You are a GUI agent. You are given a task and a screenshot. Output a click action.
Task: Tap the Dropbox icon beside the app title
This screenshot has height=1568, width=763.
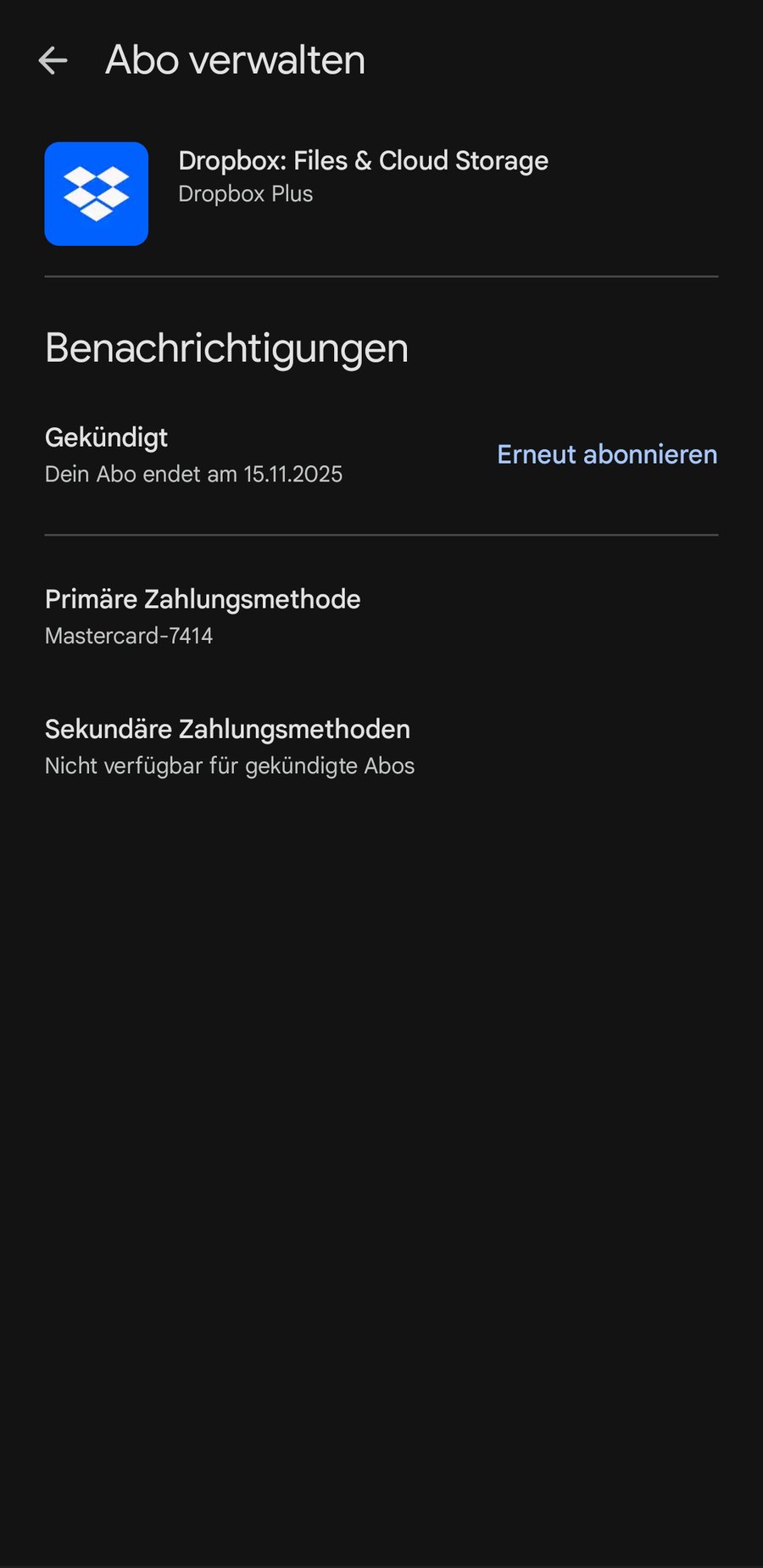tap(96, 193)
